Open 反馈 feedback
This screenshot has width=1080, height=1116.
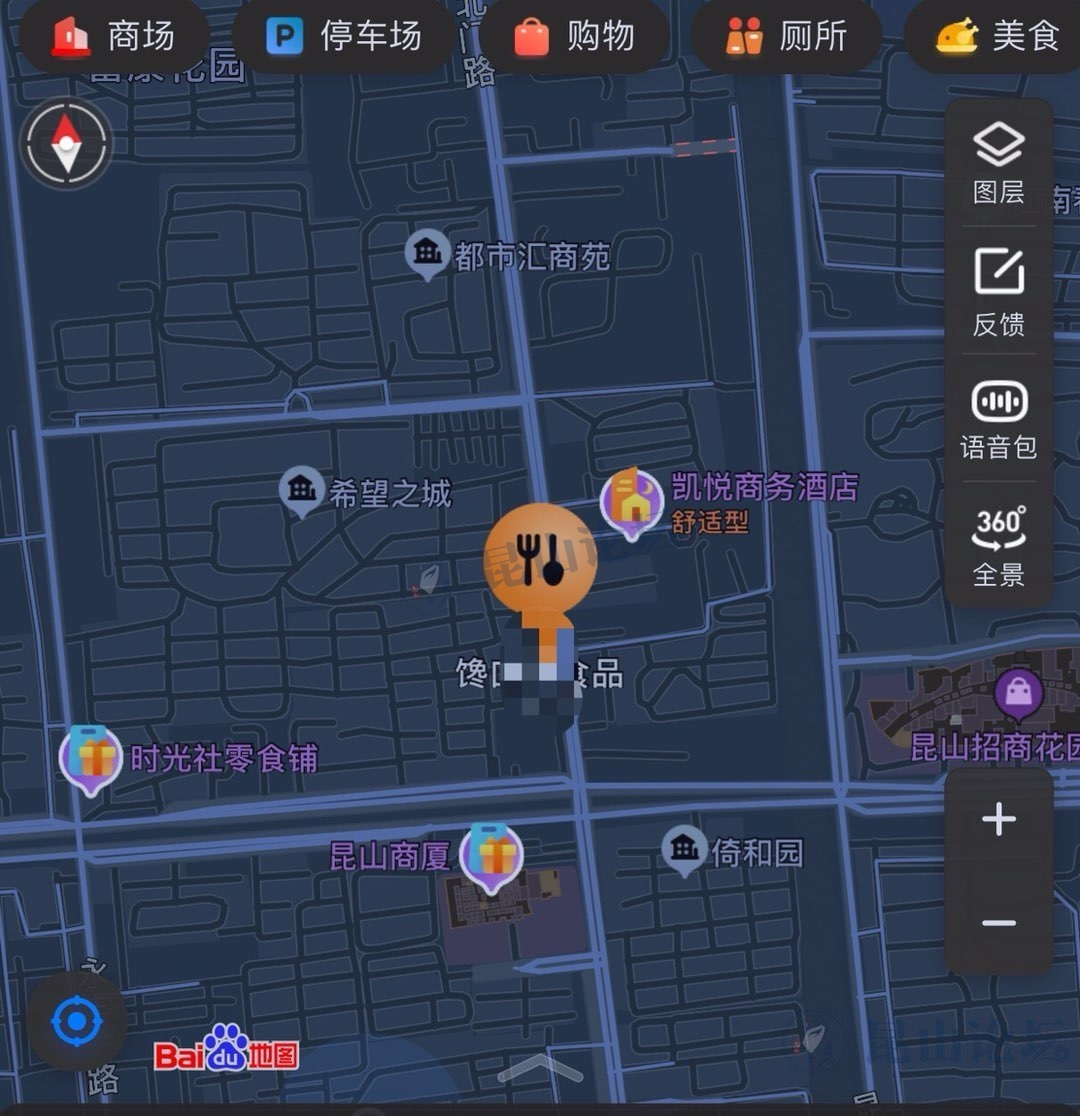(998, 292)
